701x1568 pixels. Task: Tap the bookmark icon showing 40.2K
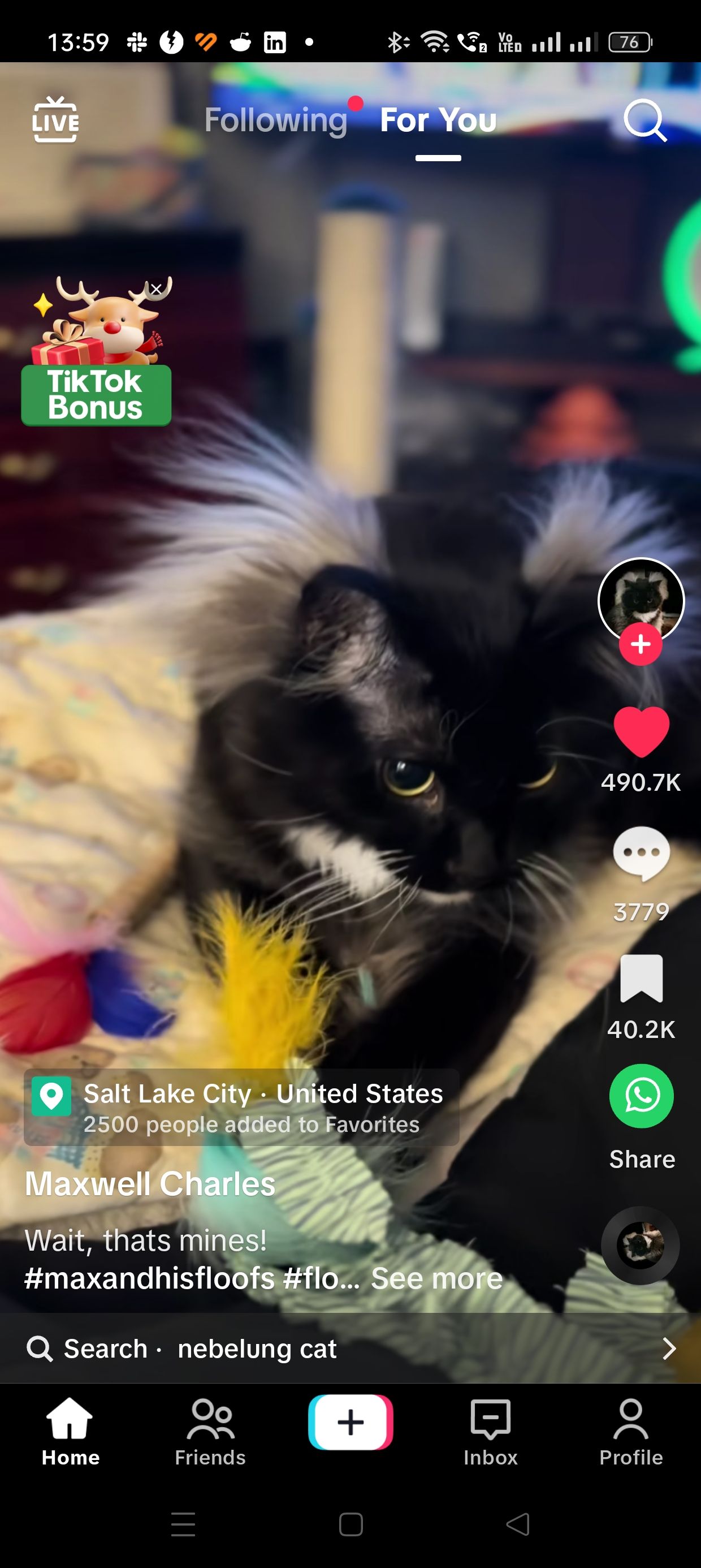[x=641, y=979]
